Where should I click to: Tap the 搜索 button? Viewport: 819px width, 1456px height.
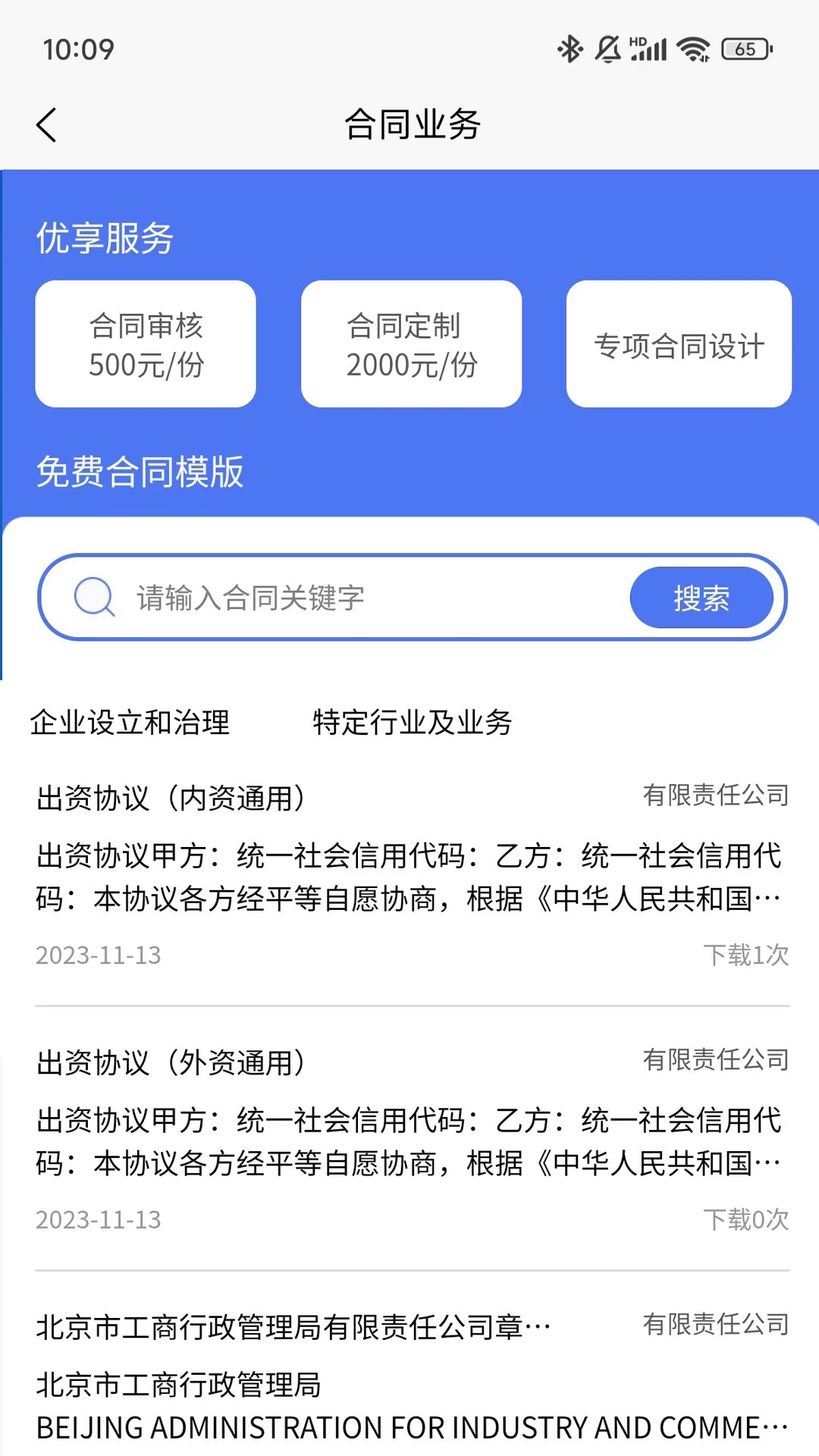pos(701,598)
